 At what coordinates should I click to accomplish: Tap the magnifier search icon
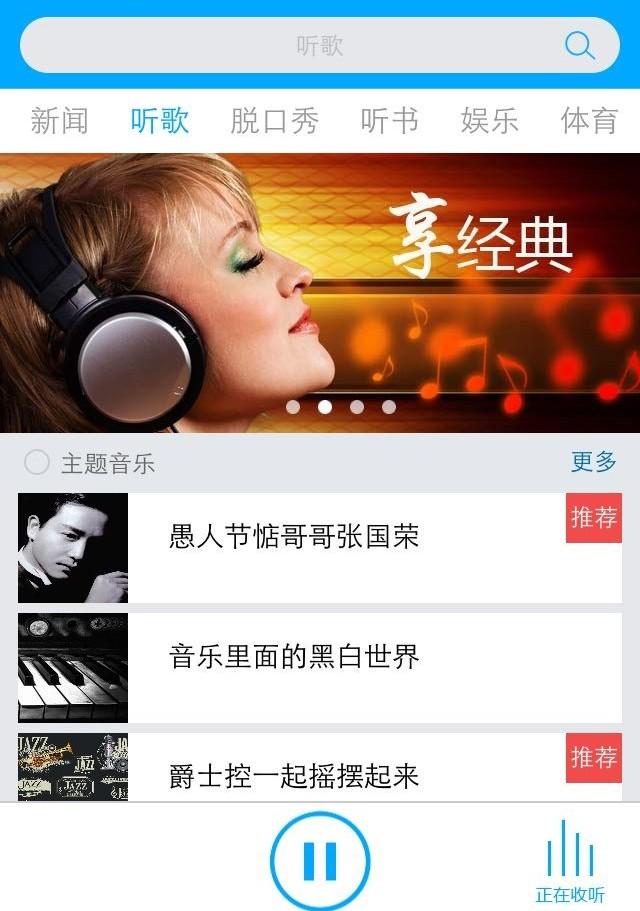[580, 45]
